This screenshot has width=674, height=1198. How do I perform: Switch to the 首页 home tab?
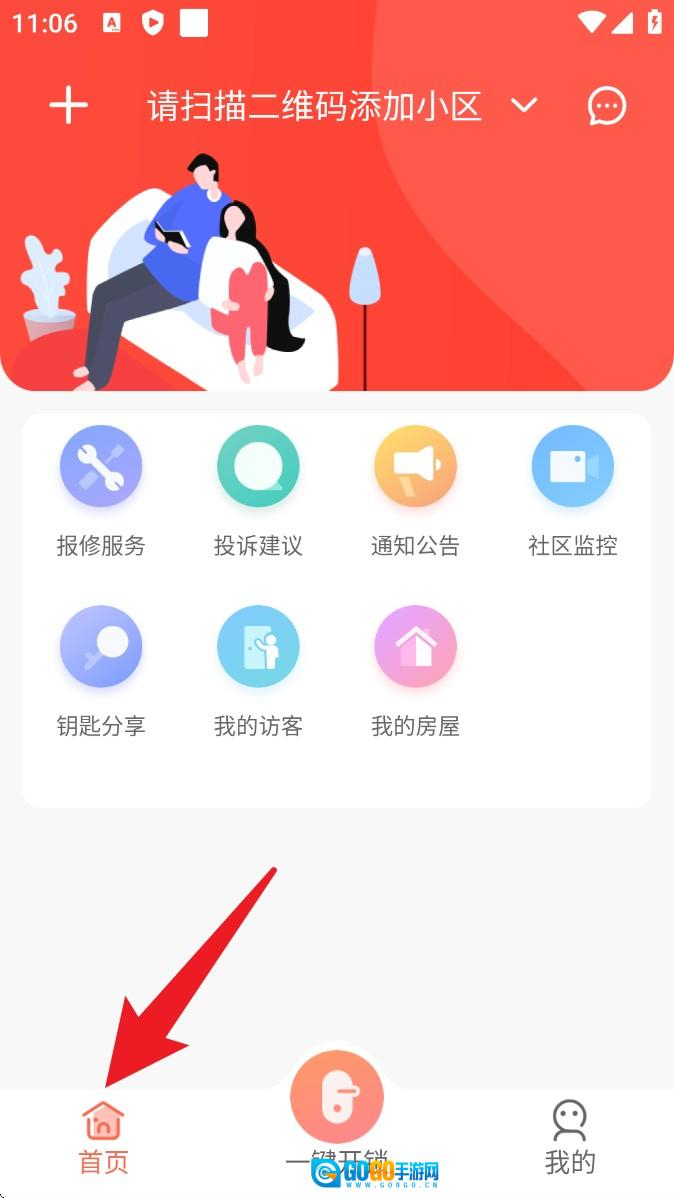click(x=103, y=1138)
